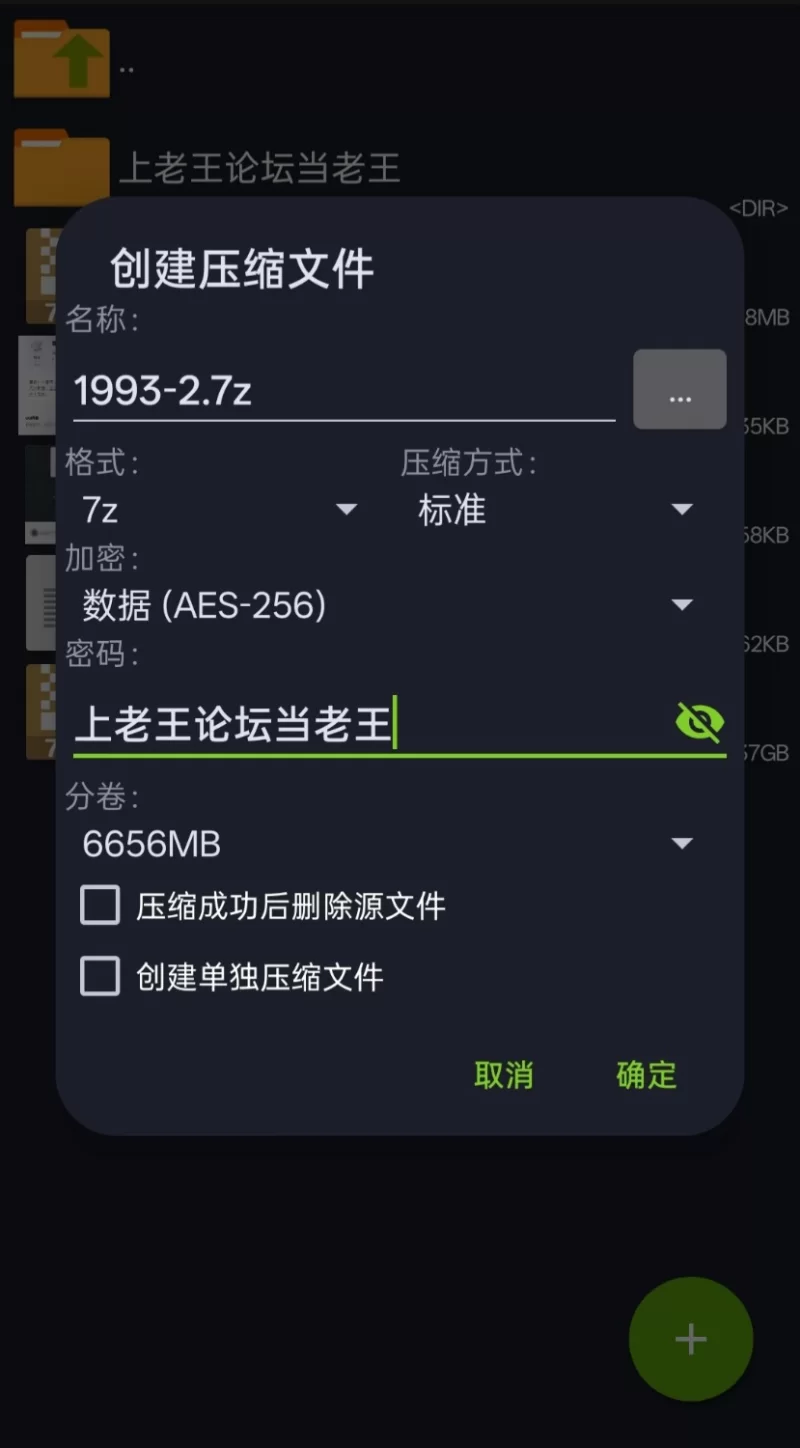The image size is (800, 1448).
Task: Cancel with the 取消 button
Action: [x=503, y=1075]
